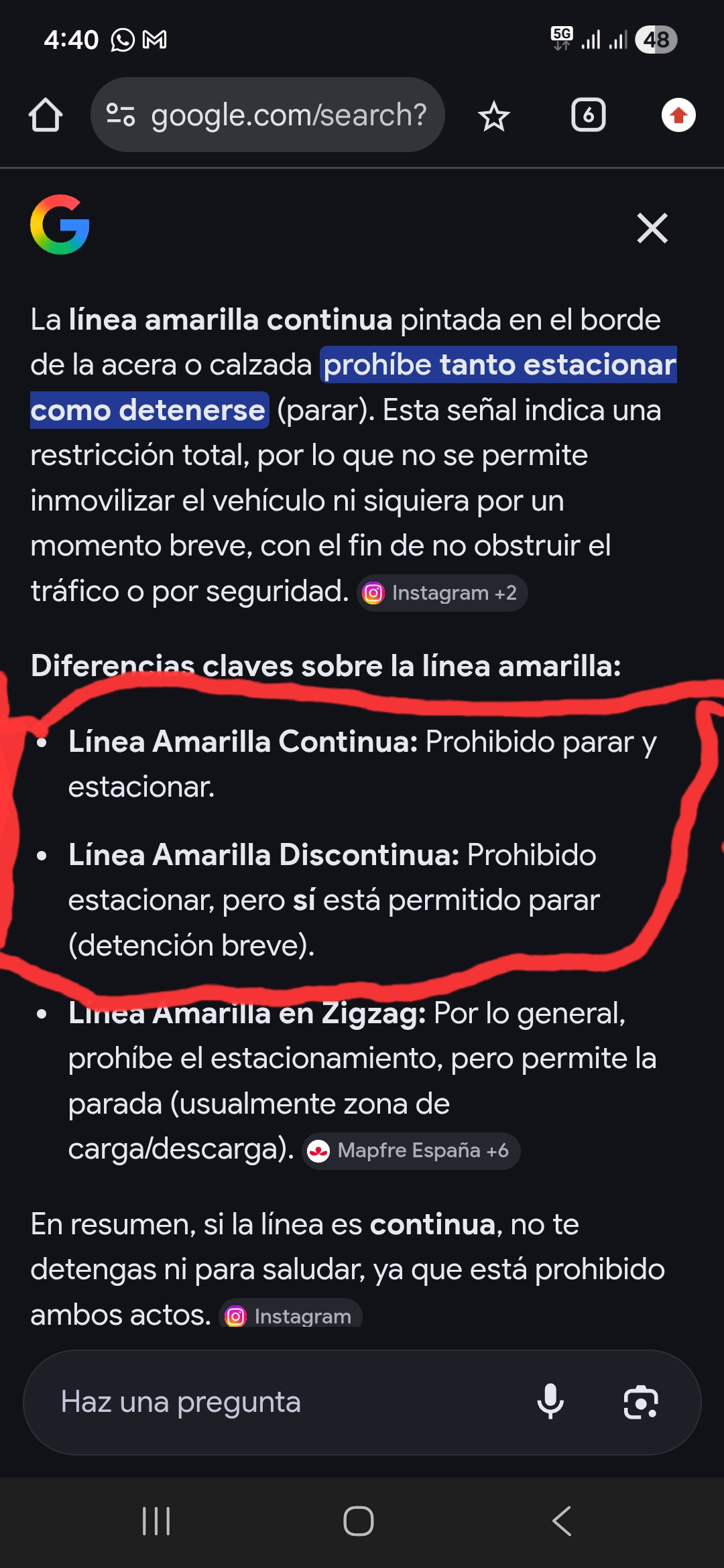Open recent apps from navigation bar
724x1568 pixels.
point(156,1521)
